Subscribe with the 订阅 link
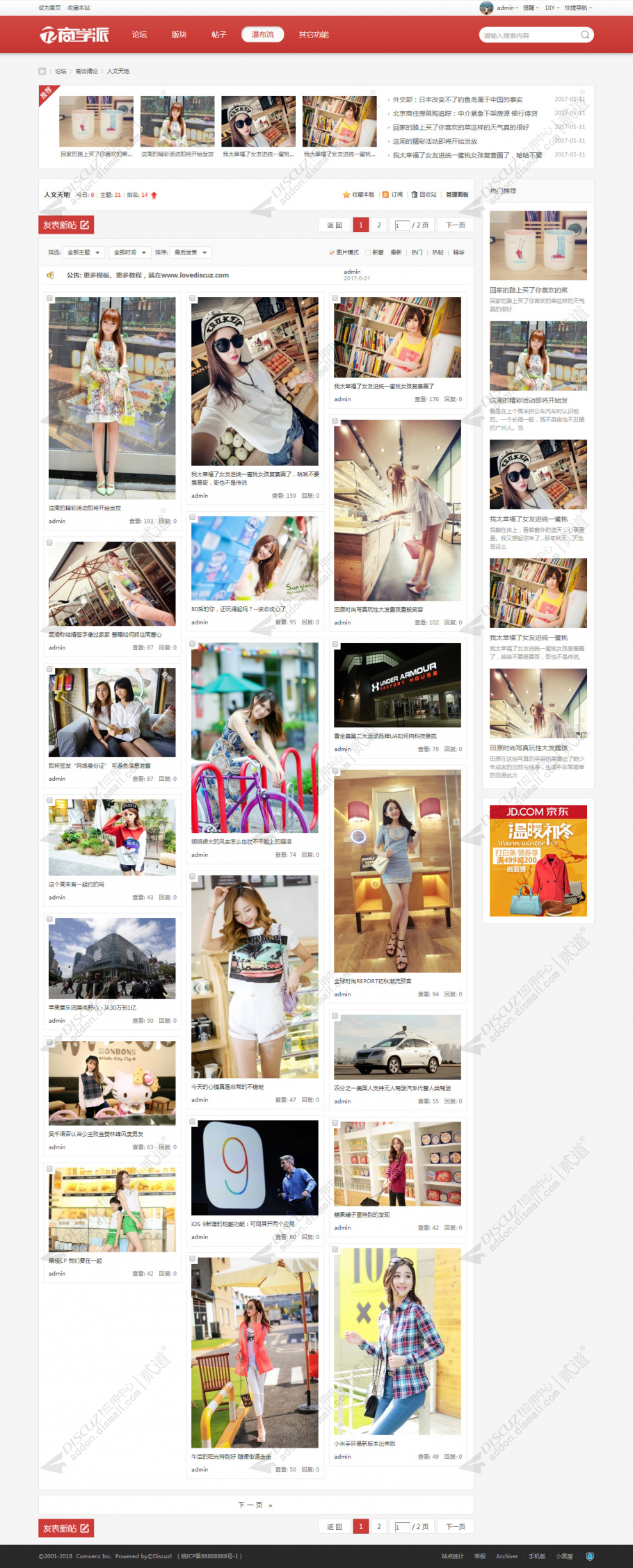This screenshot has width=633, height=1568. [x=393, y=195]
